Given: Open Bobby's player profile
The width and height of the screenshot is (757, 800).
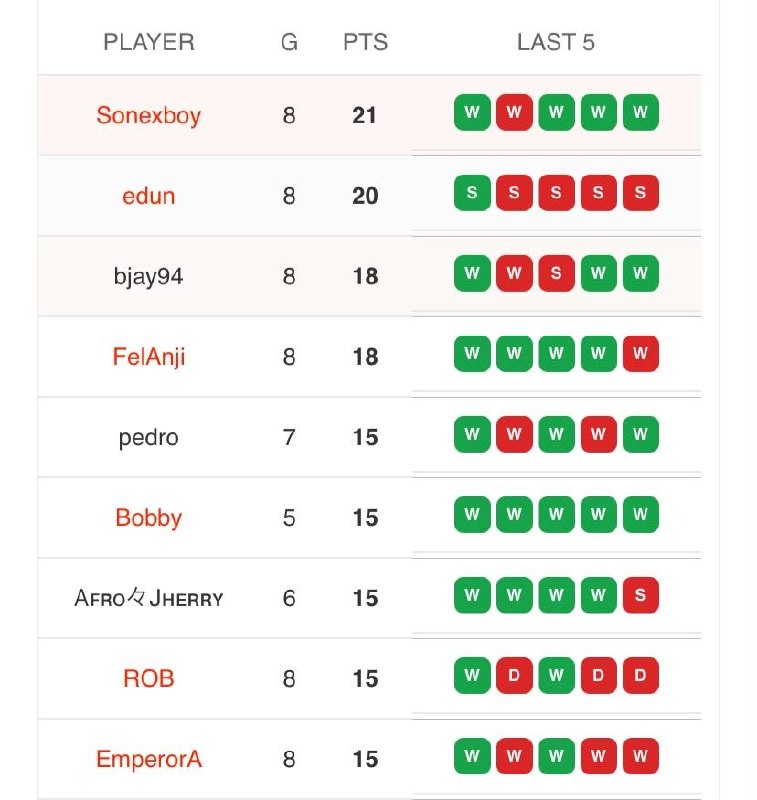Looking at the screenshot, I should tap(148, 518).
